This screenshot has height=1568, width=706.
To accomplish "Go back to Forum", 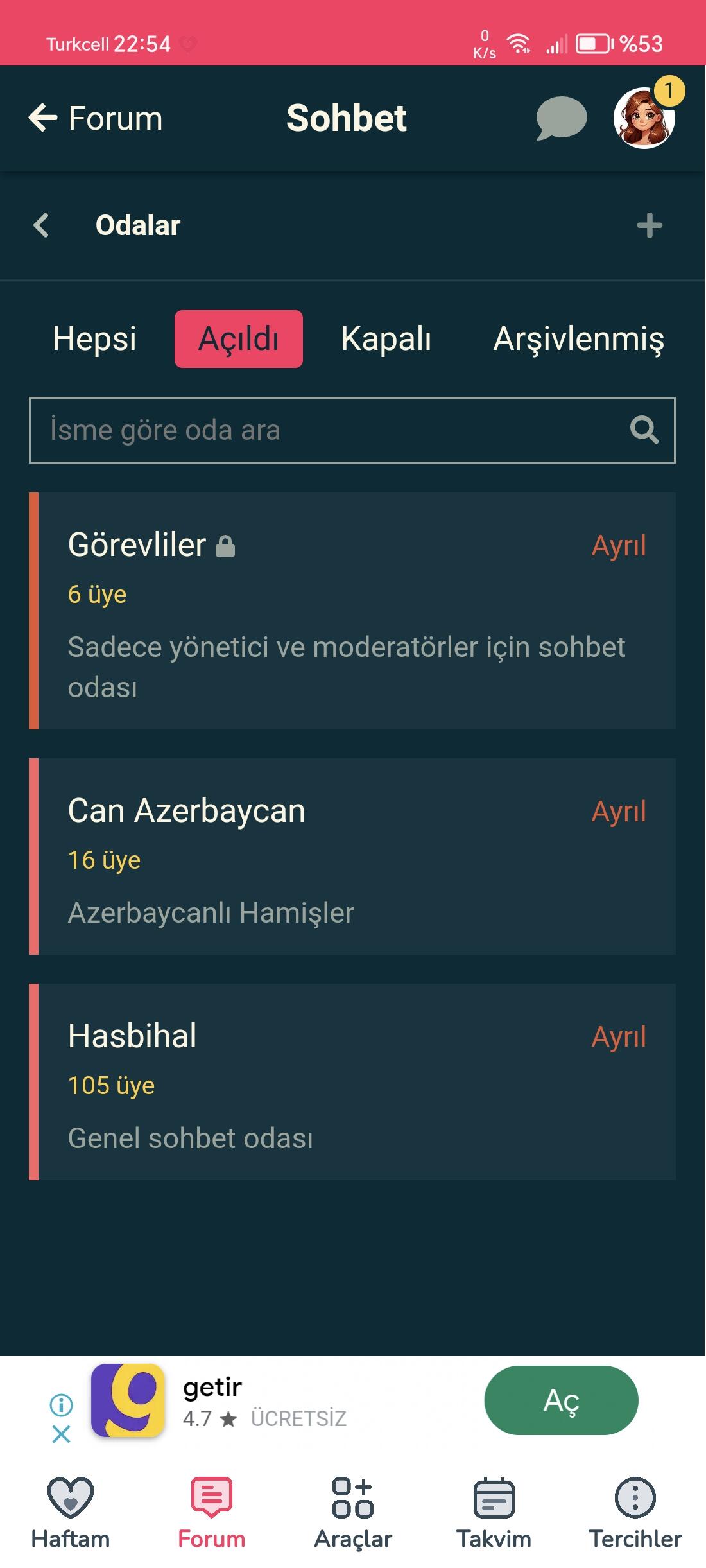I will [x=96, y=118].
